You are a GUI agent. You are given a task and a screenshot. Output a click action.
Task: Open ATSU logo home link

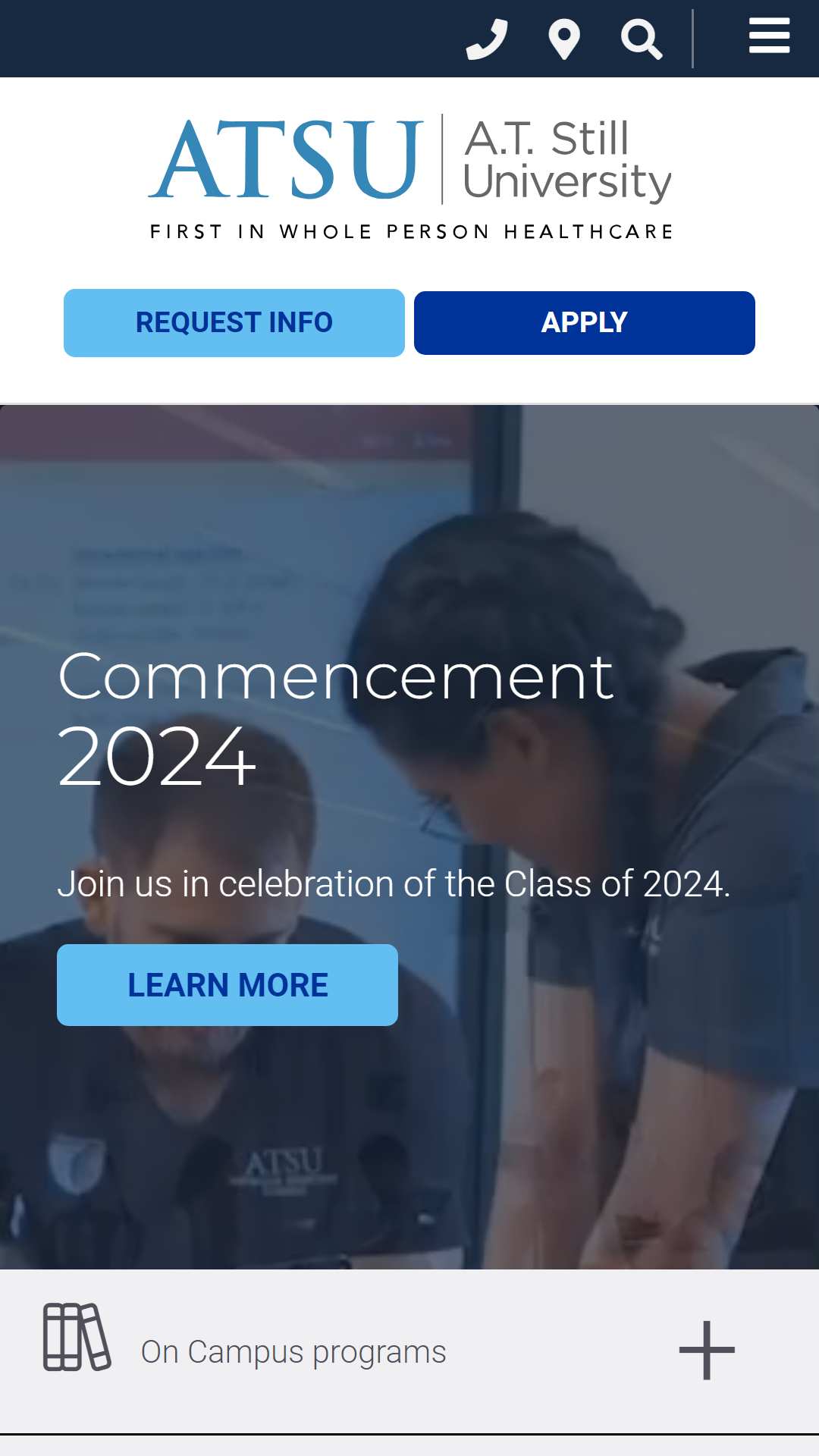tap(410, 179)
